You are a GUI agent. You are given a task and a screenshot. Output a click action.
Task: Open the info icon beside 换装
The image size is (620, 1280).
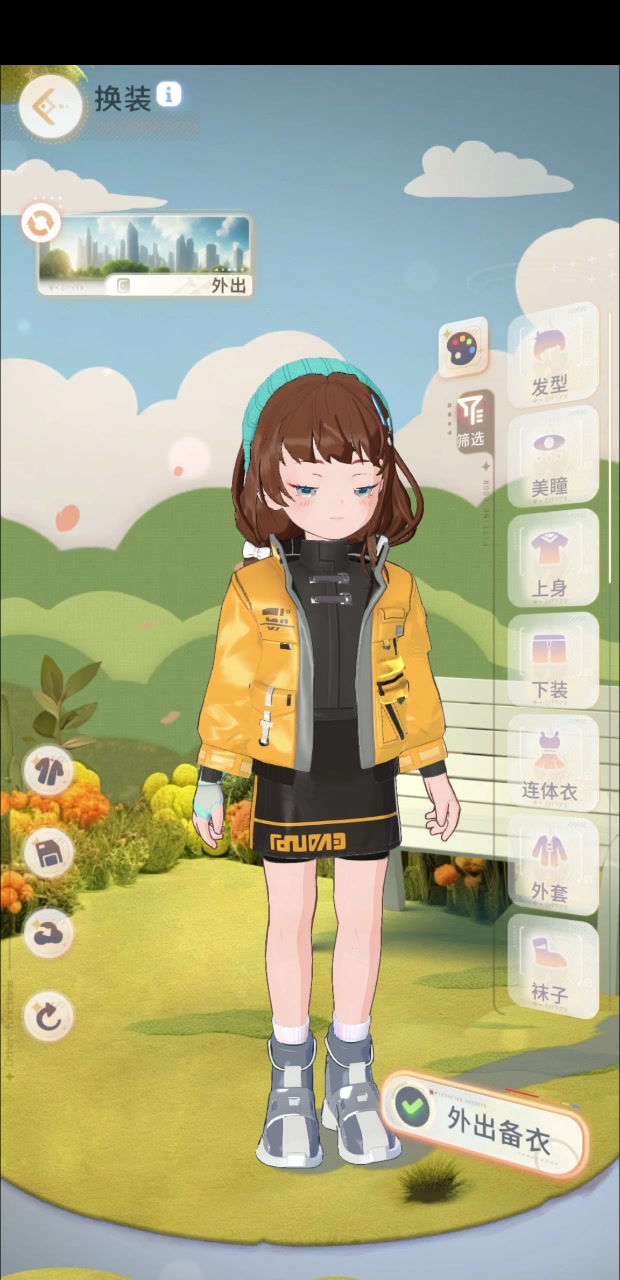[x=170, y=95]
